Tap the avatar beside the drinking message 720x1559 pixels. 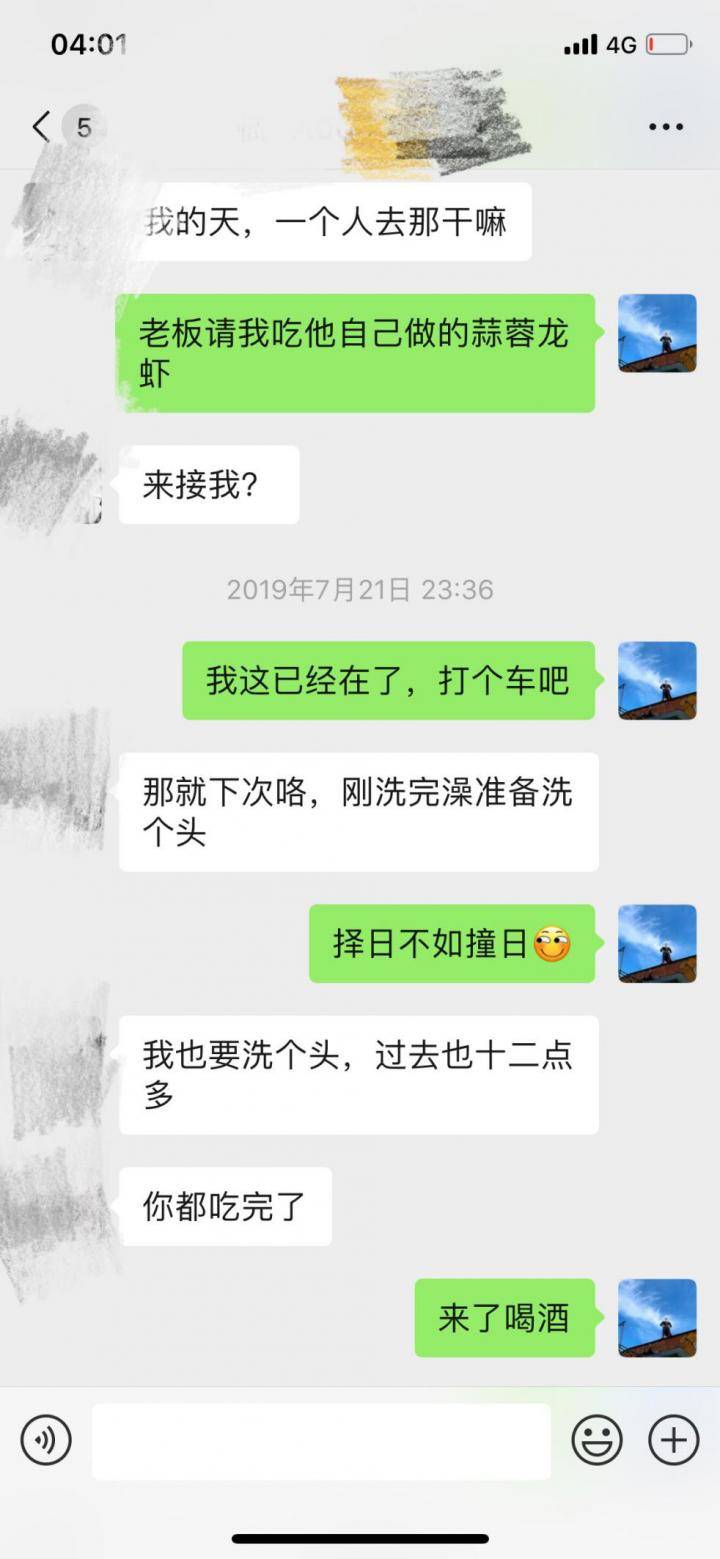coord(657,1318)
